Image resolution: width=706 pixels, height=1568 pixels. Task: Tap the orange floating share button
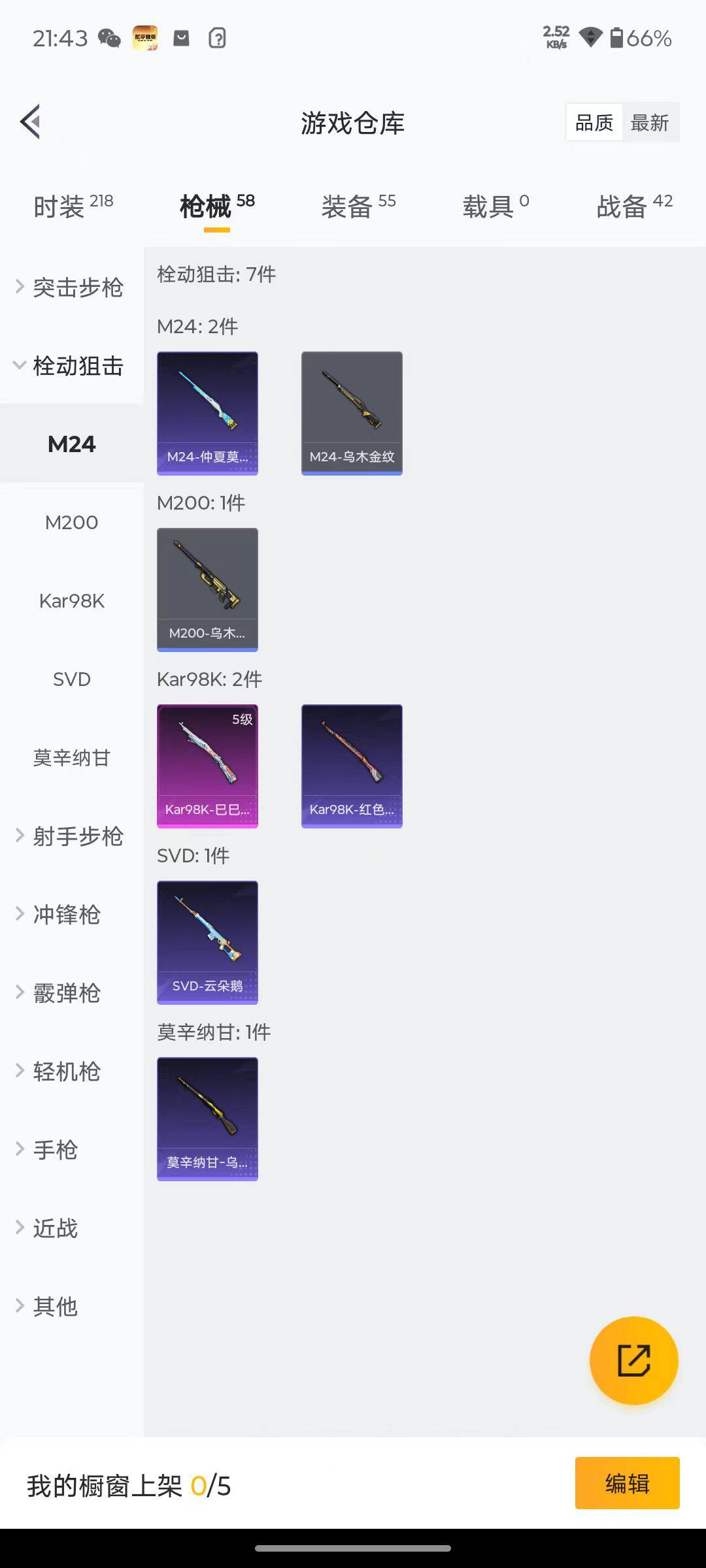(x=633, y=1360)
